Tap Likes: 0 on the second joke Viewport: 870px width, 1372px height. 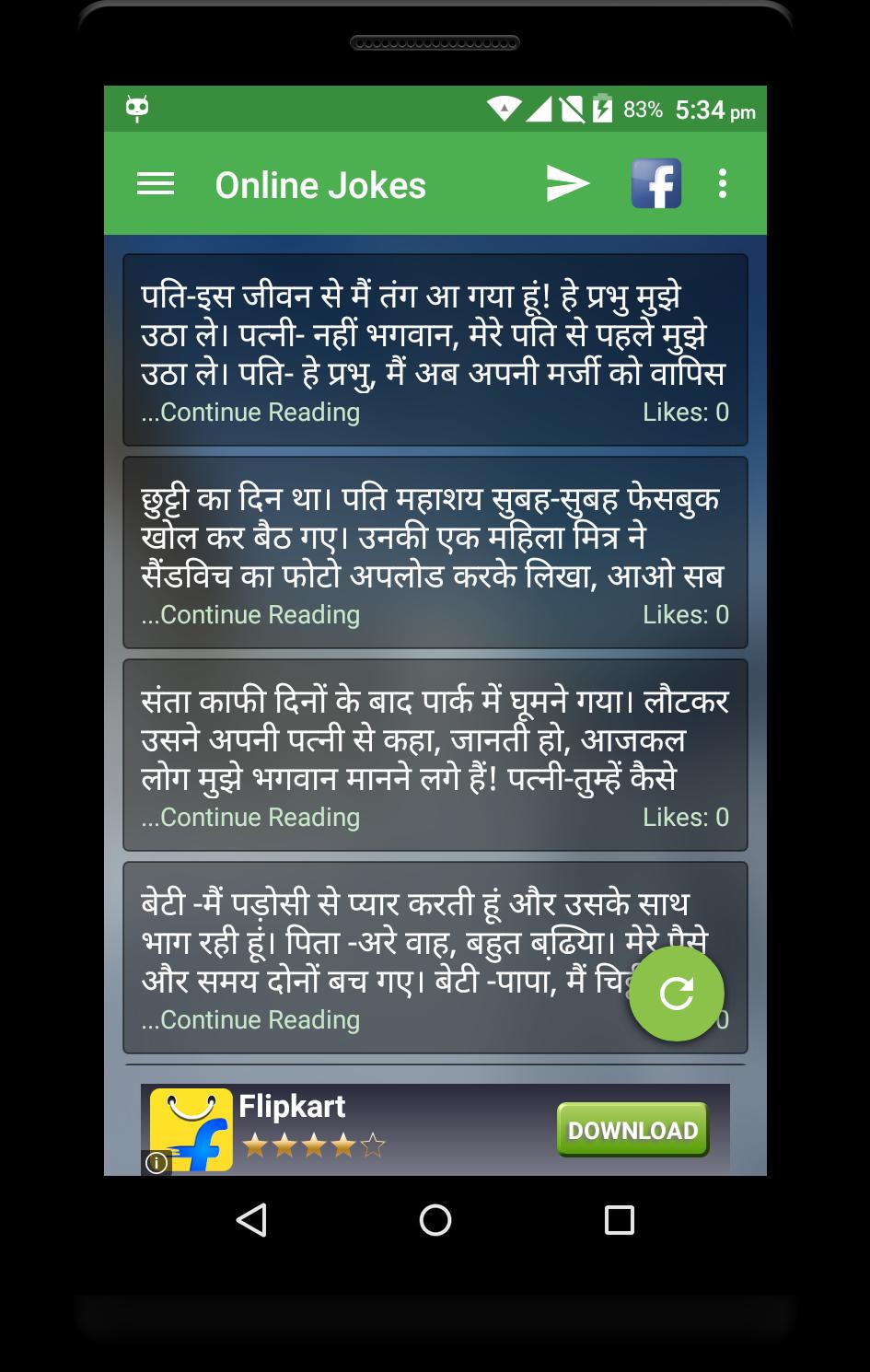click(686, 614)
